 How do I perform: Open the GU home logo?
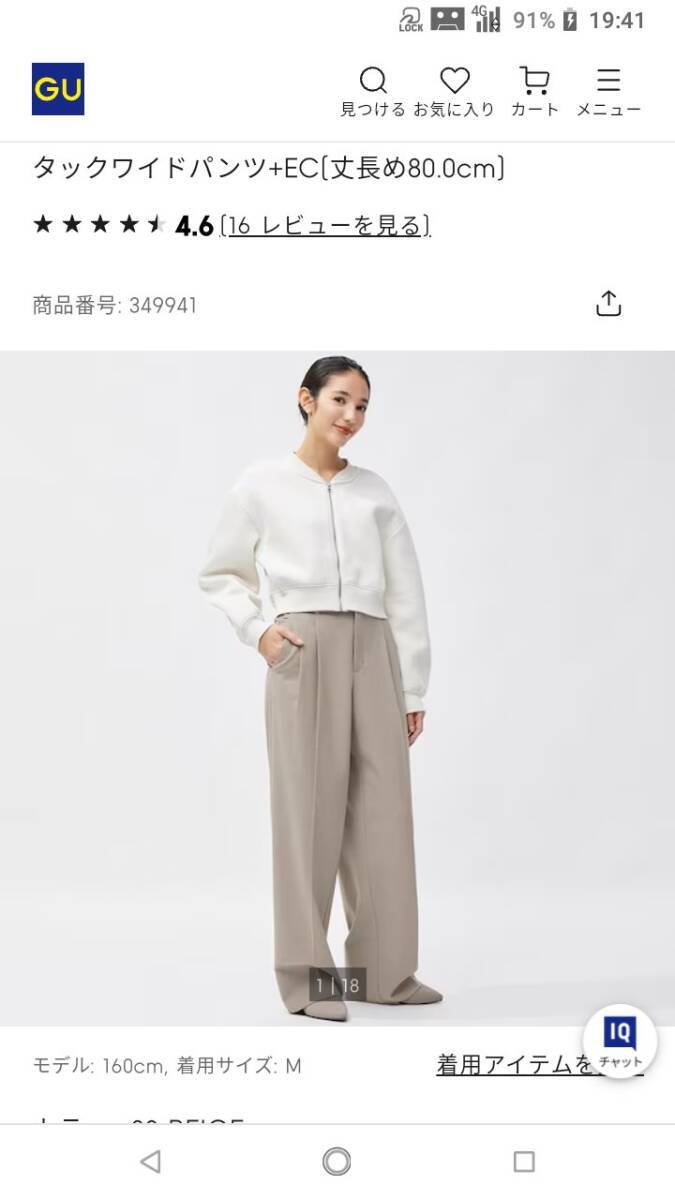pyautogui.click(x=58, y=89)
